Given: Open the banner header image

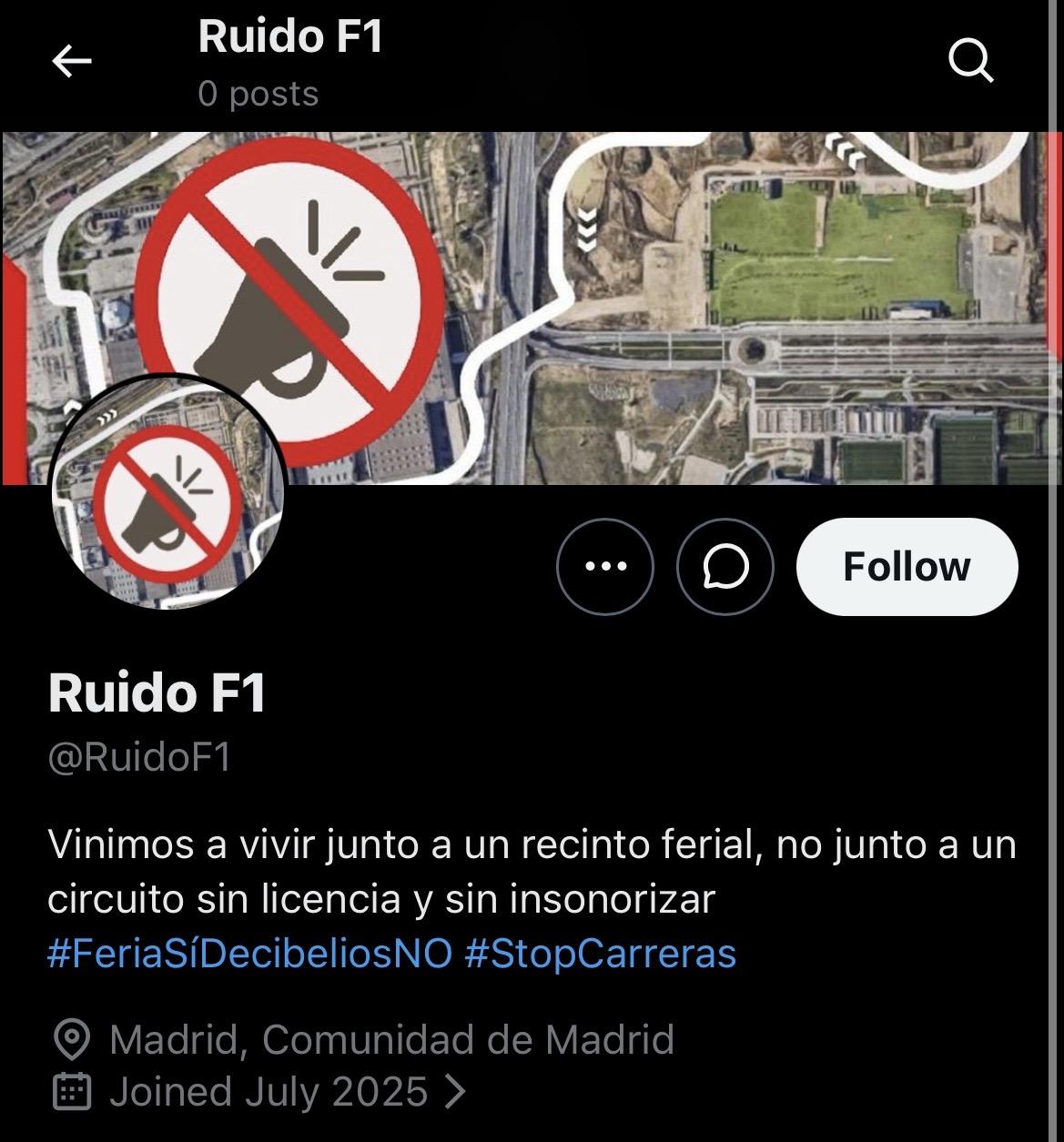Looking at the screenshot, I should (532, 308).
